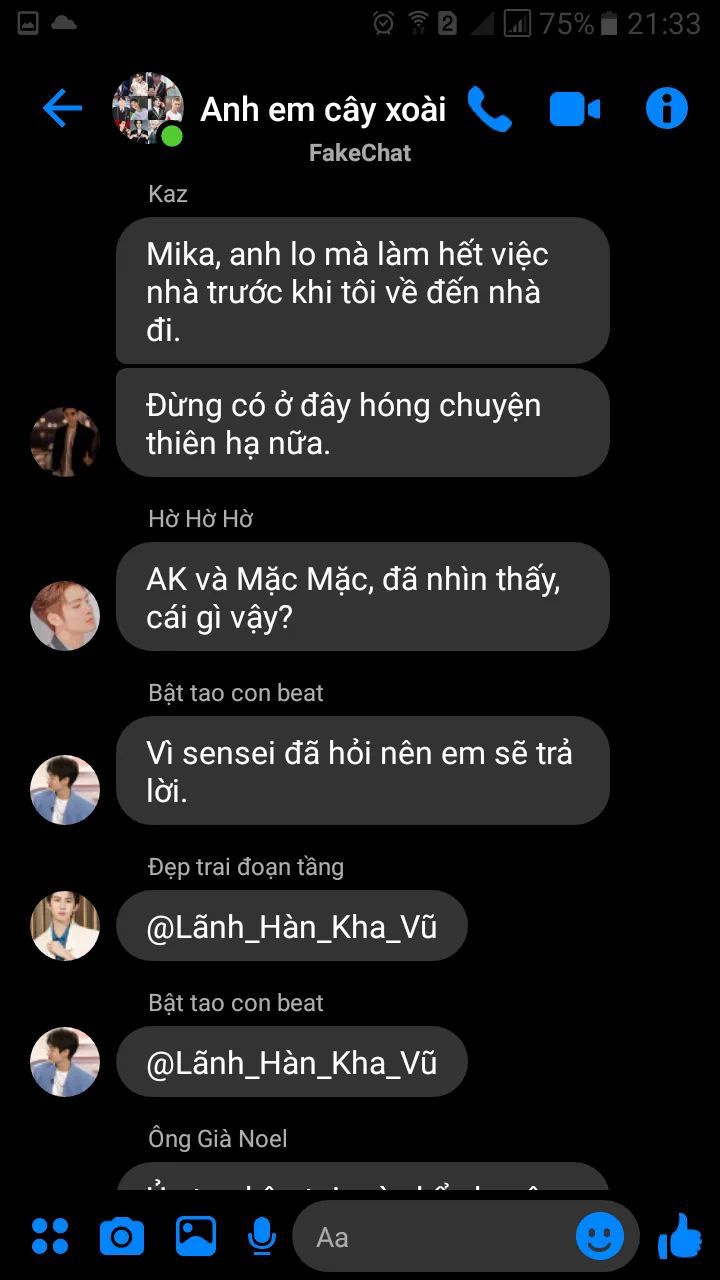Image resolution: width=720 pixels, height=1280 pixels.
Task: Start a video call with the group
Action: (575, 109)
